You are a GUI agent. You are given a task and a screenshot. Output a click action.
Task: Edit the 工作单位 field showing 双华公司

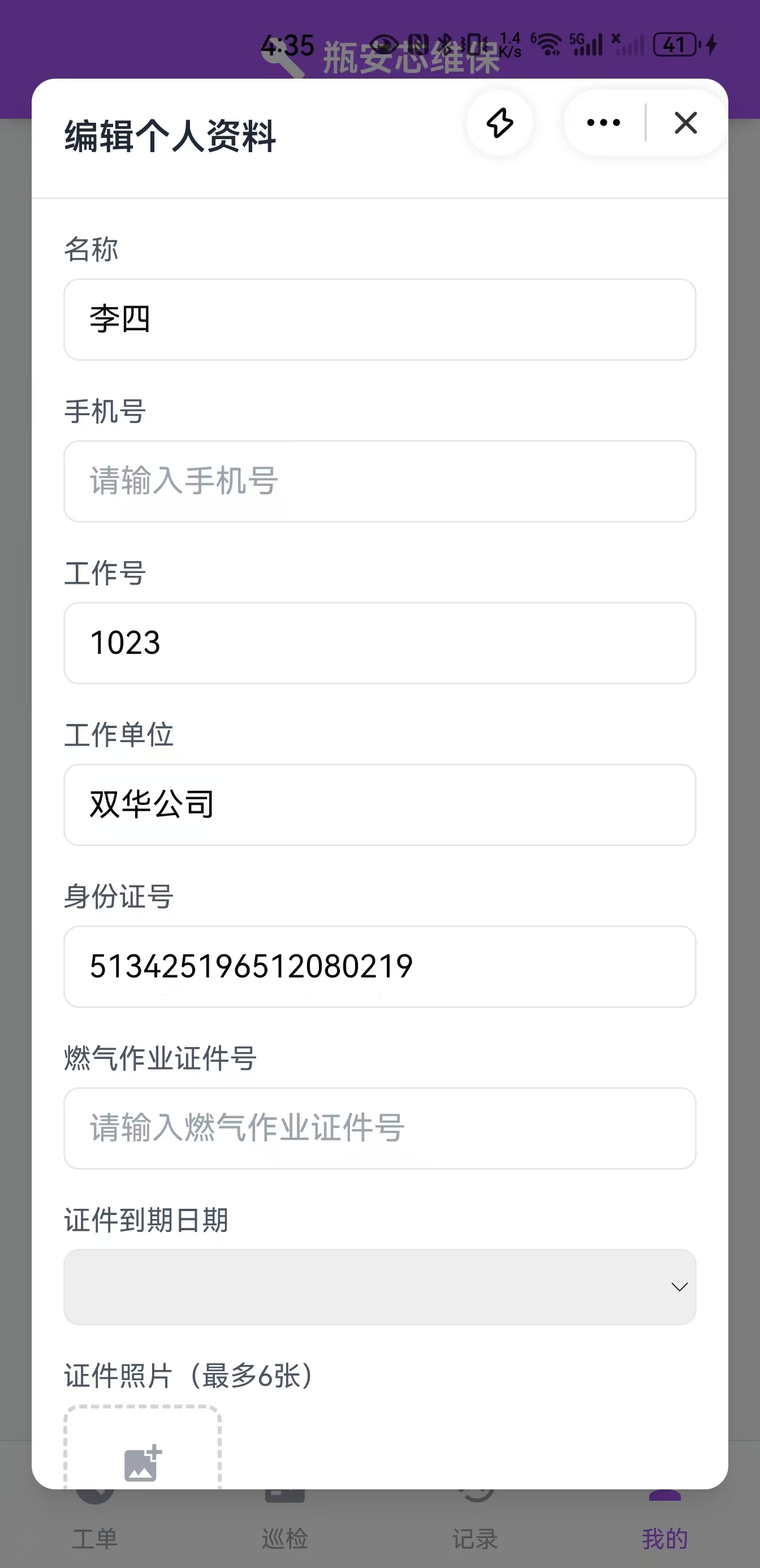coord(379,805)
